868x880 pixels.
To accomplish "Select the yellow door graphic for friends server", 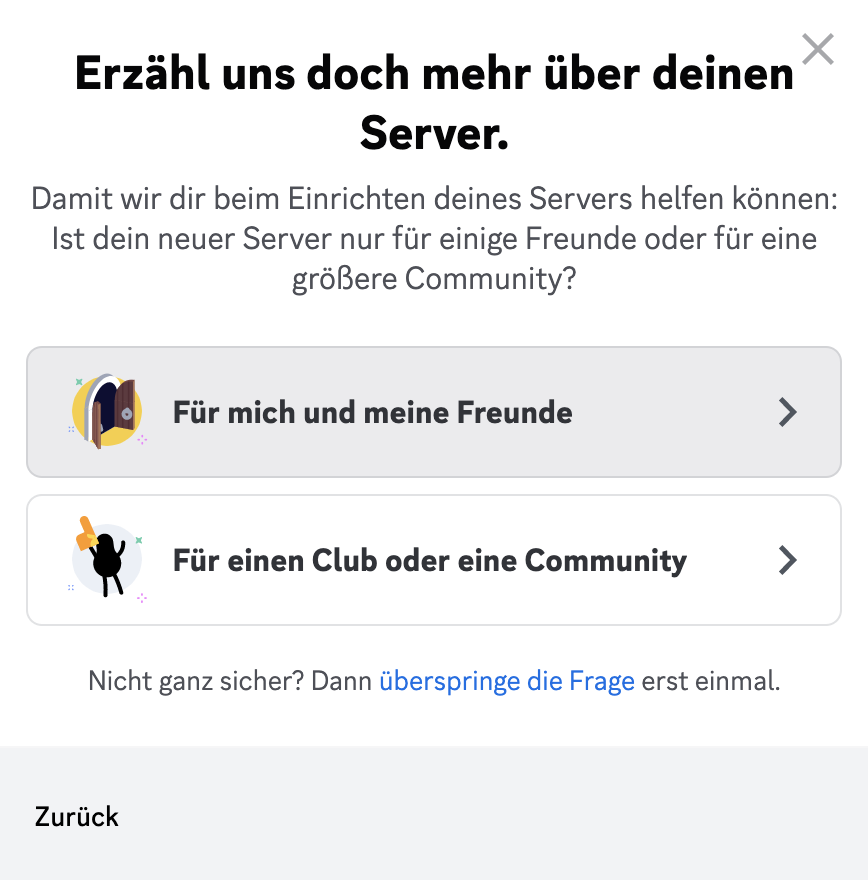I will [105, 410].
